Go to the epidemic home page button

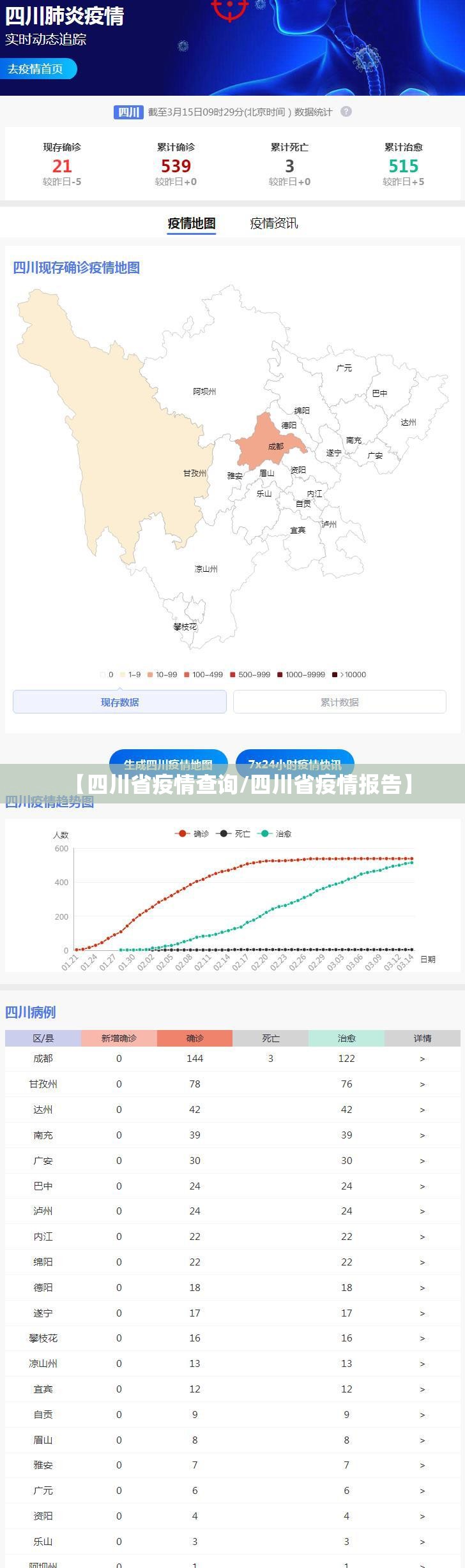coord(40,69)
